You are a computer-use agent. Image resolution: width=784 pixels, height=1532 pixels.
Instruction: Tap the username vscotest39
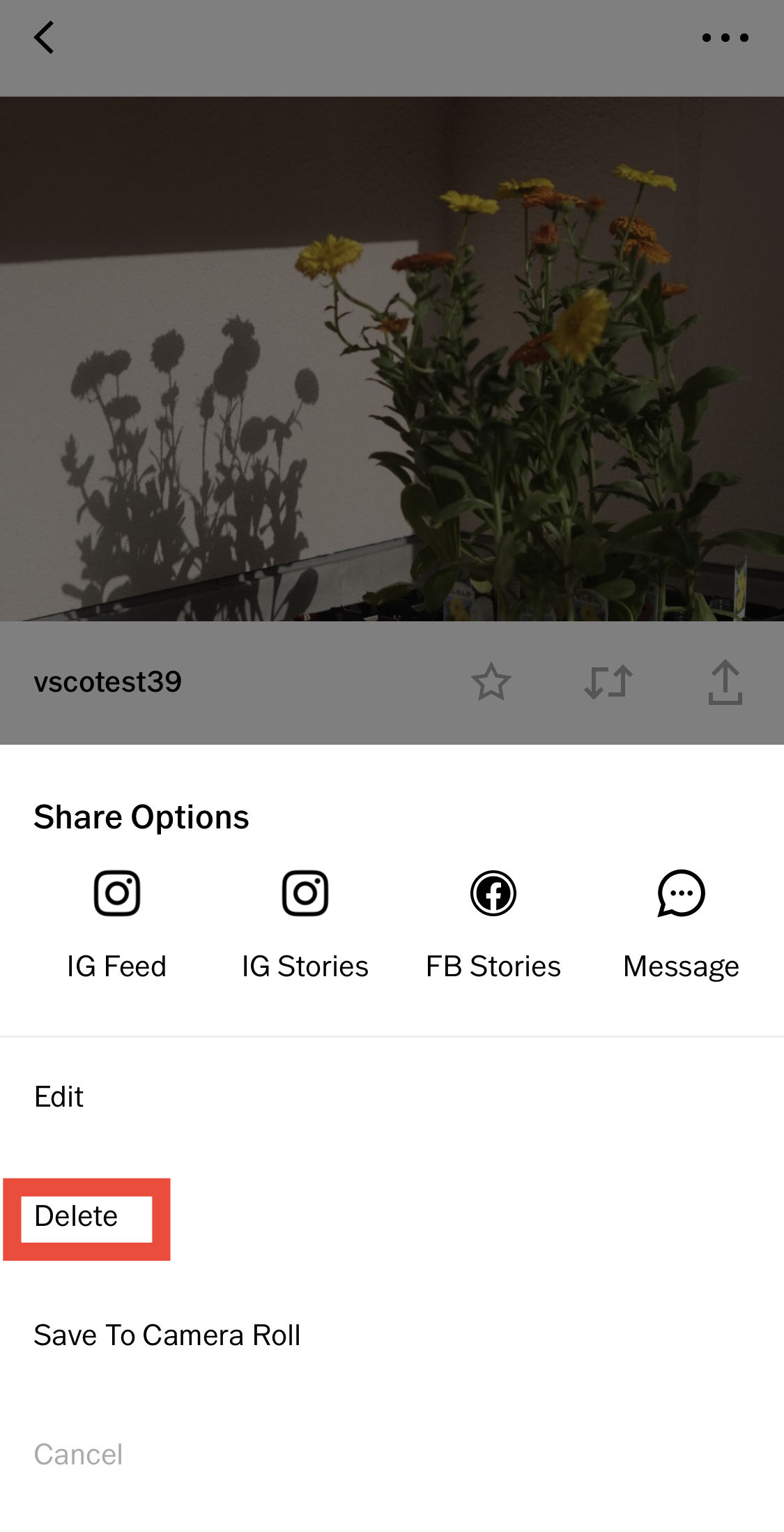(107, 681)
